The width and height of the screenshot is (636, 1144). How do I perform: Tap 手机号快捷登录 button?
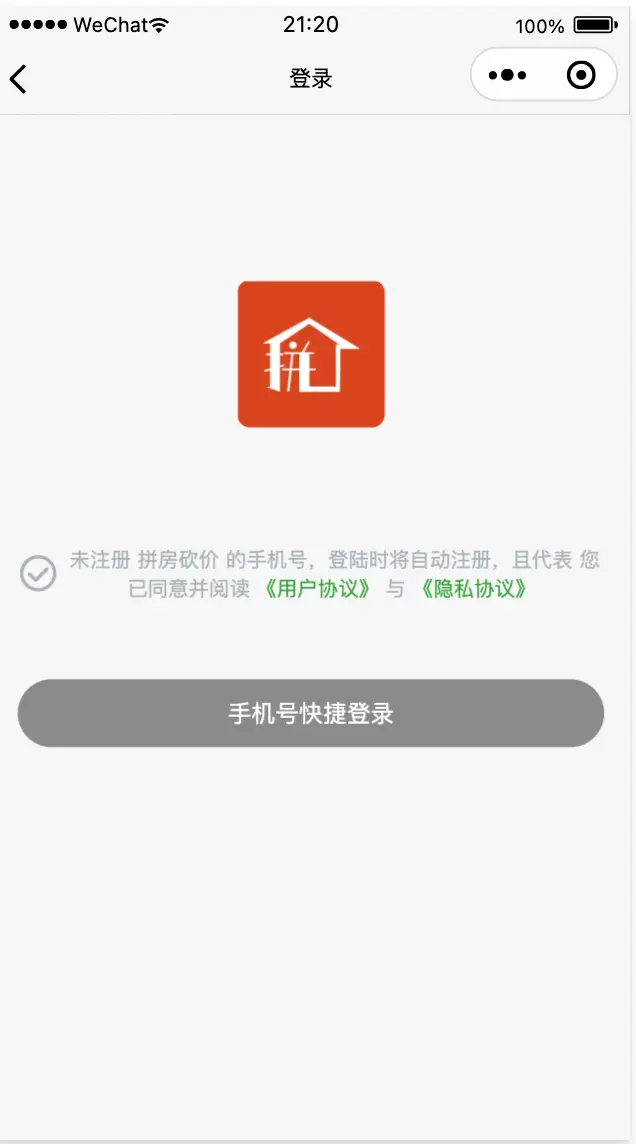coord(311,713)
